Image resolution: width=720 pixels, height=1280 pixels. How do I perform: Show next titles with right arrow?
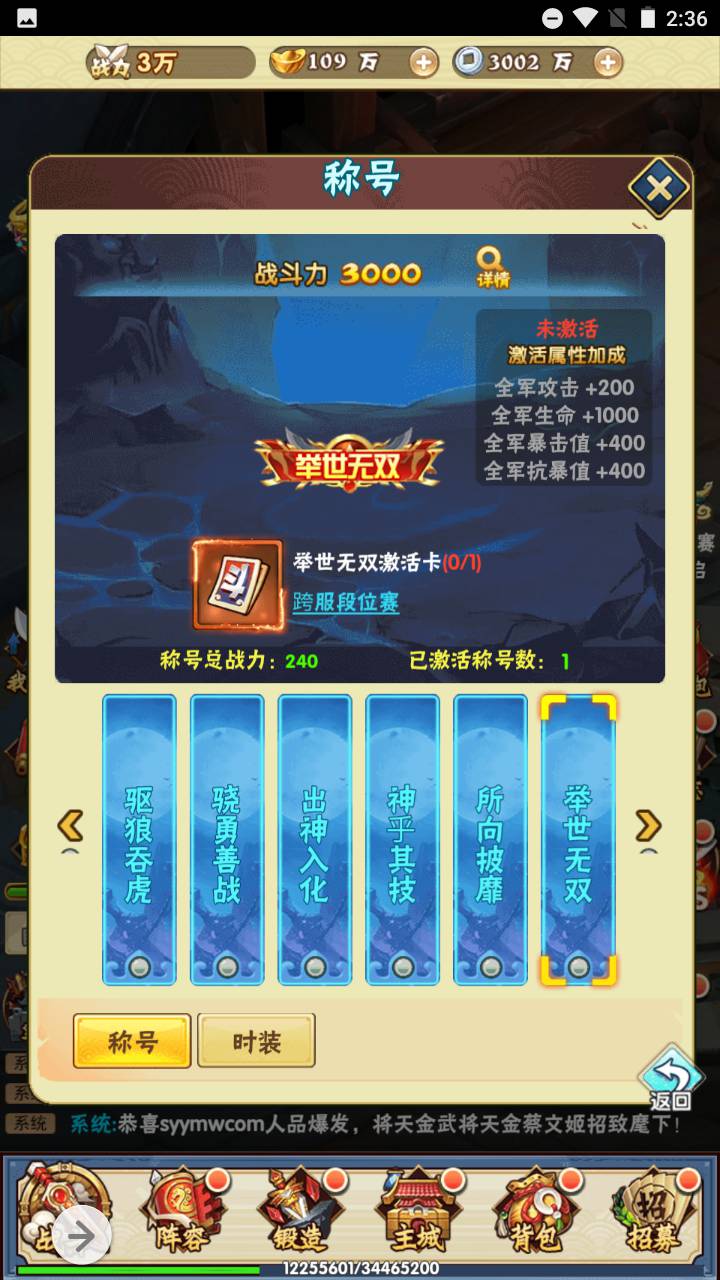tap(648, 826)
